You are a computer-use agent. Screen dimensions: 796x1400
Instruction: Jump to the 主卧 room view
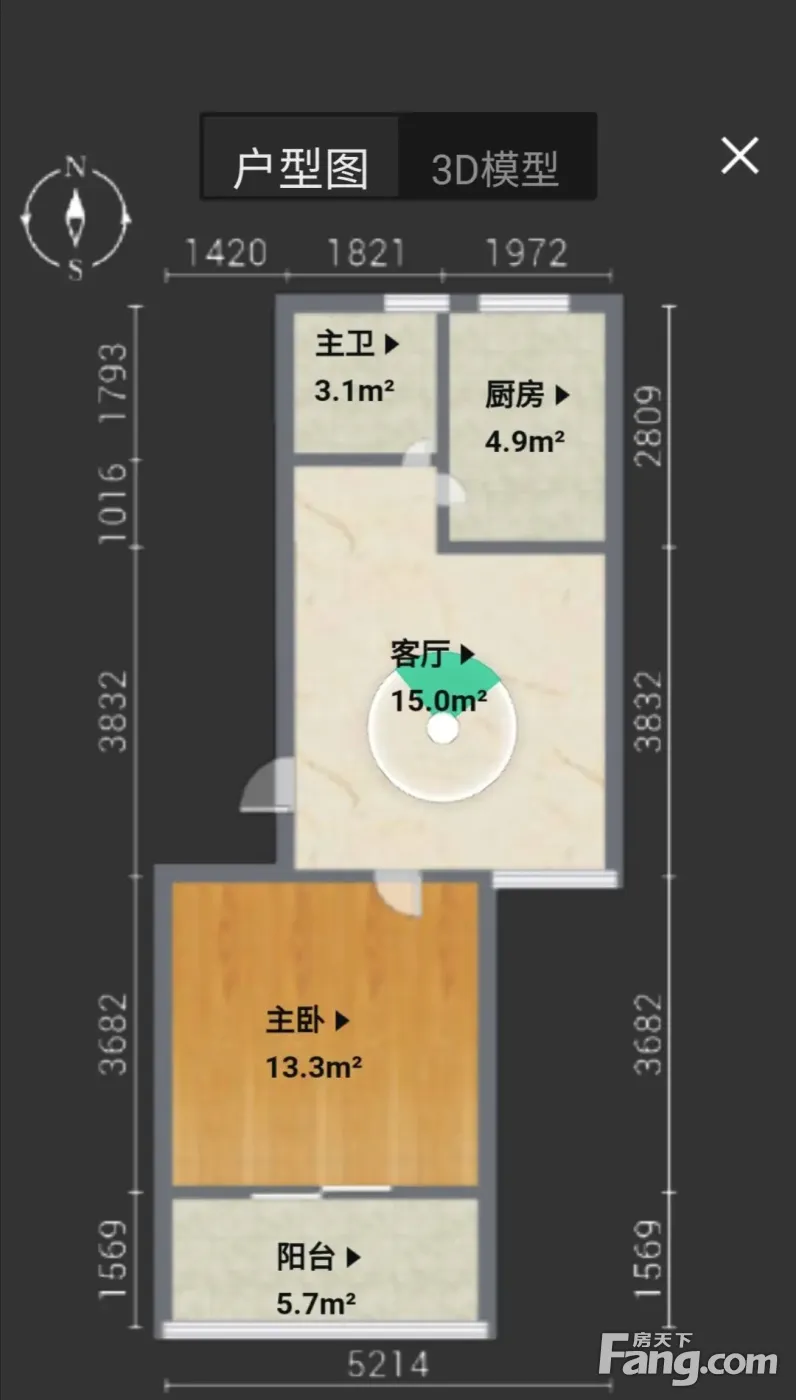[308, 1021]
